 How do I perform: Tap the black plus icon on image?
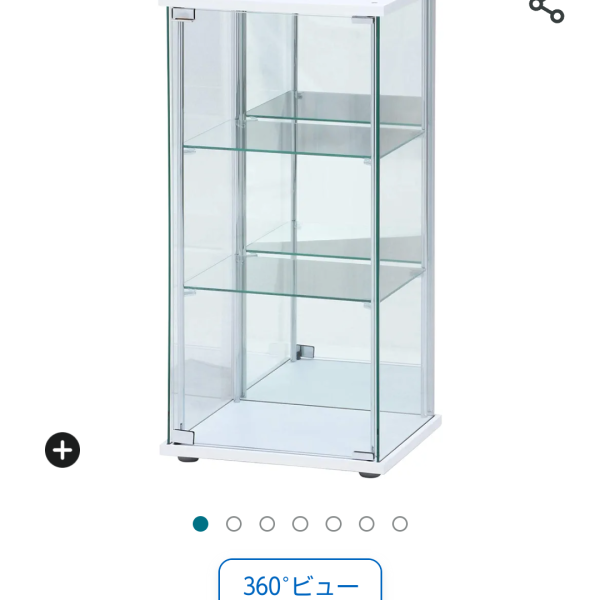click(x=62, y=450)
